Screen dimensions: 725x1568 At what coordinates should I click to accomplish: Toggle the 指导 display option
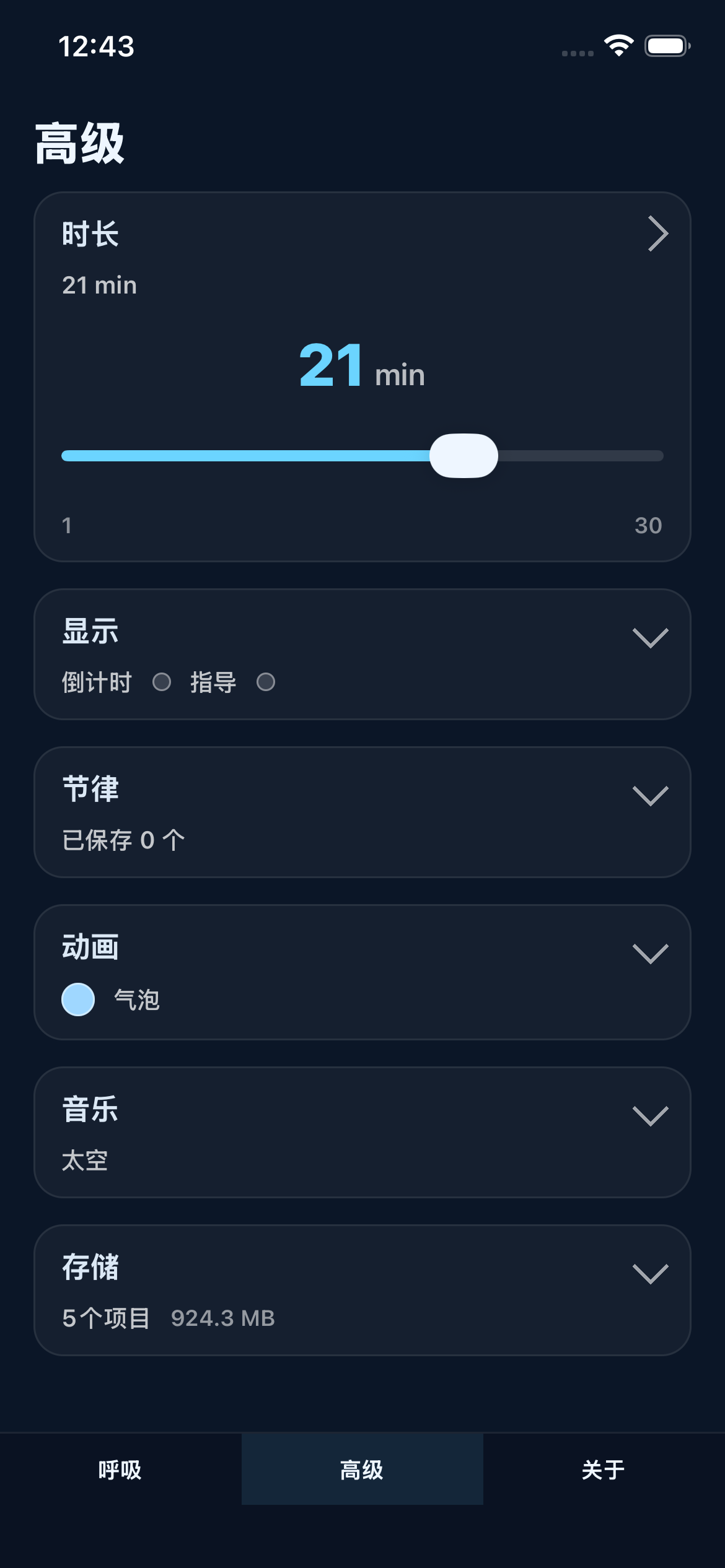[266, 682]
